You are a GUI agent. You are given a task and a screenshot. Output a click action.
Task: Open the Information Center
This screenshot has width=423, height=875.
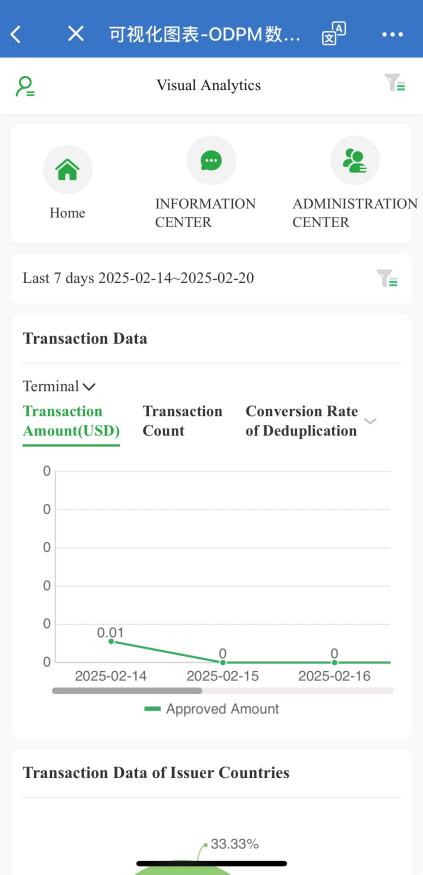coord(205,182)
